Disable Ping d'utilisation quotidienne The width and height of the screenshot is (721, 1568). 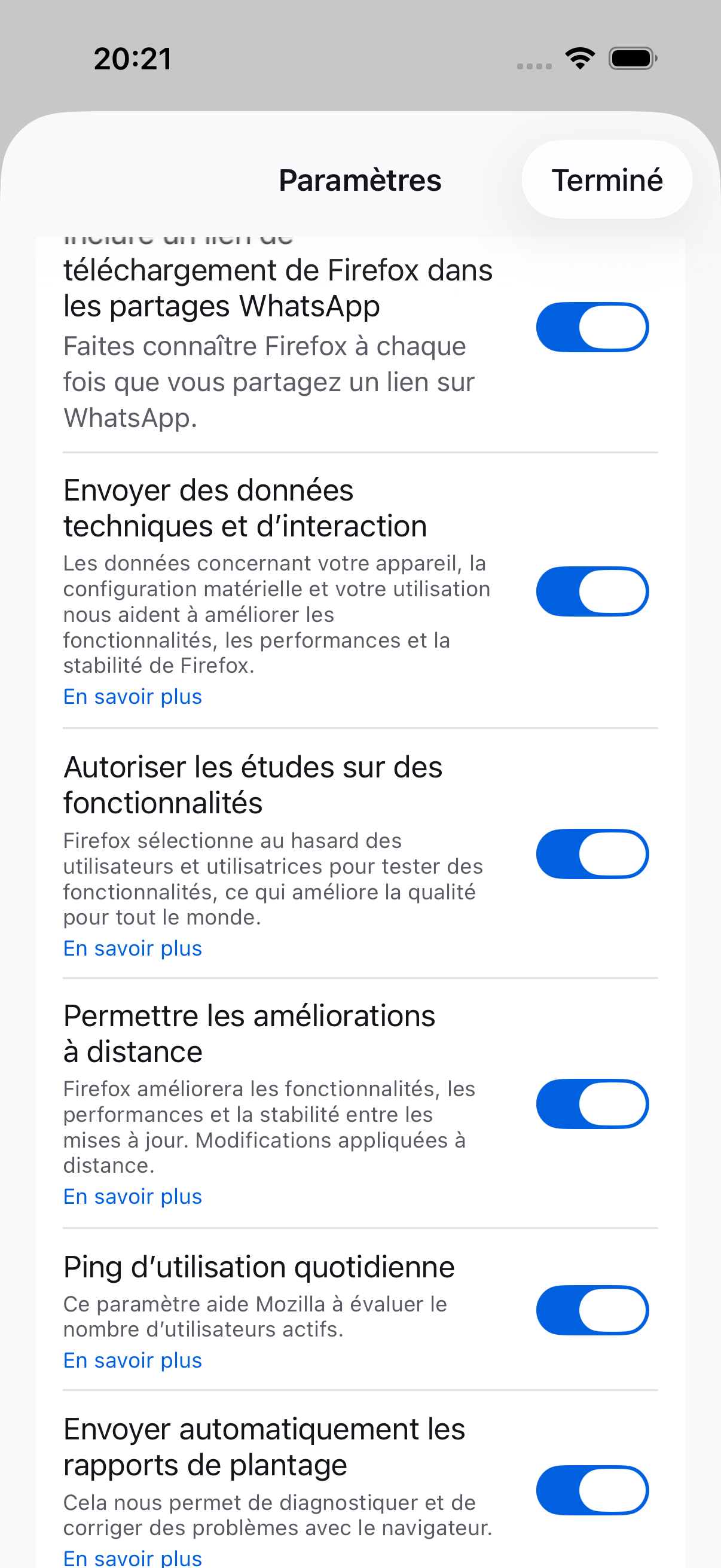coord(592,1310)
